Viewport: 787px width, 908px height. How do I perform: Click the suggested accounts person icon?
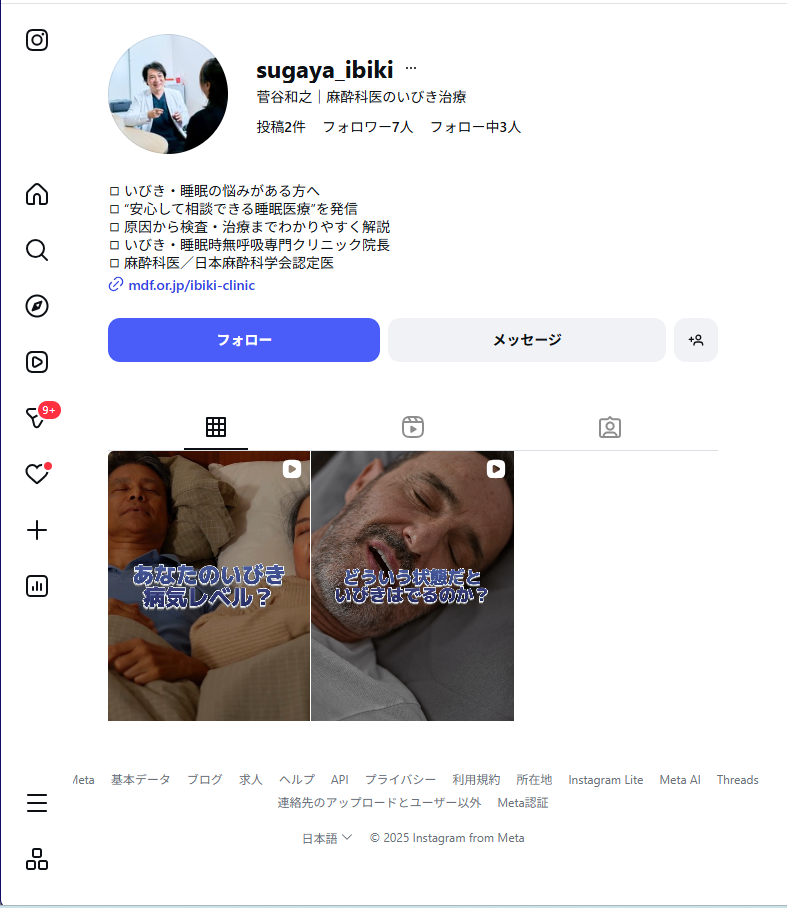point(696,340)
